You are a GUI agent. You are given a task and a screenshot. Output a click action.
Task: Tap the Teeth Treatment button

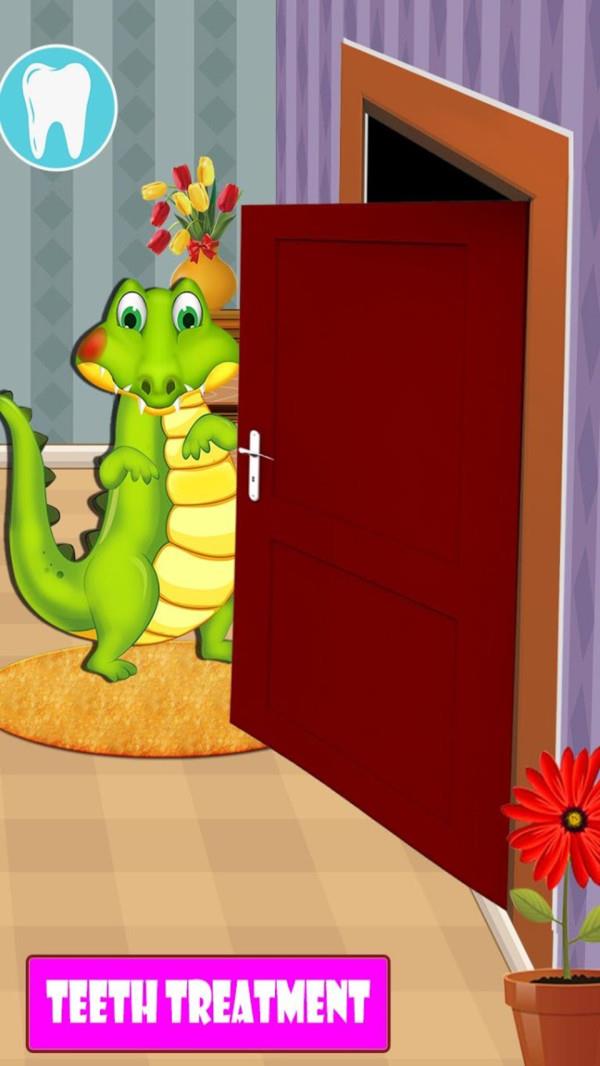click(208, 1003)
